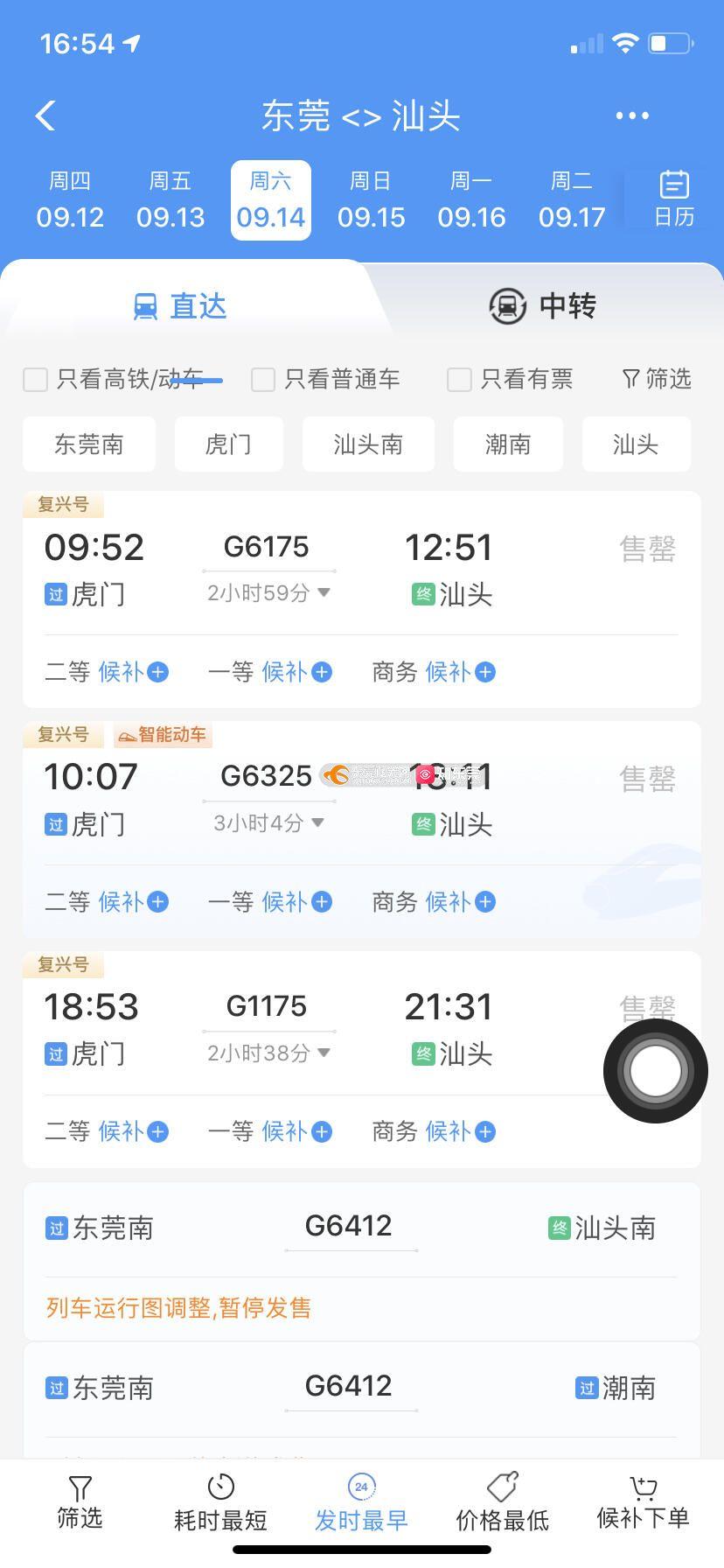This screenshot has height=1568, width=724.
Task: Sort by 价格最低 lowest price
Action: (x=502, y=1503)
